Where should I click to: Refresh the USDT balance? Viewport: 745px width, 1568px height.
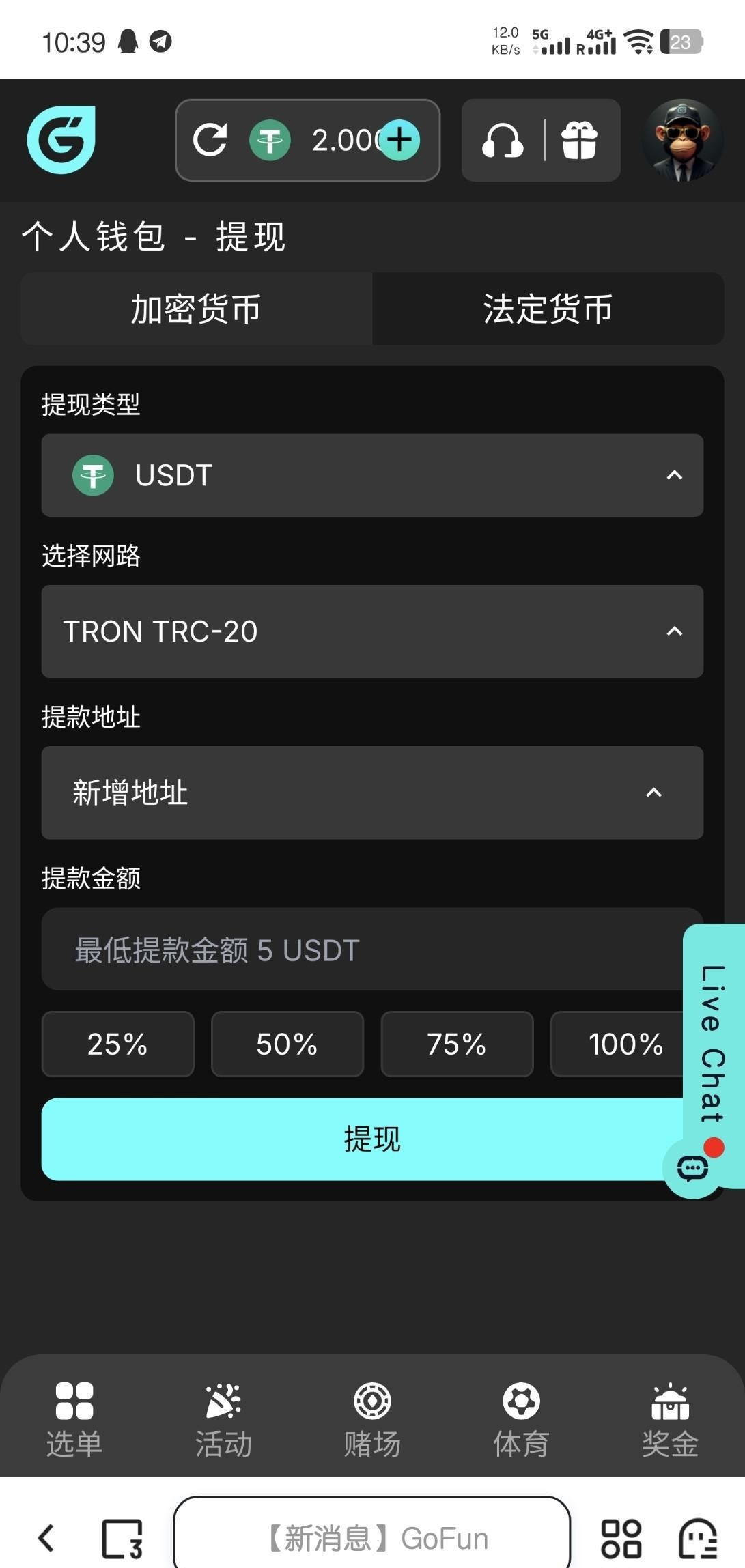click(x=210, y=140)
